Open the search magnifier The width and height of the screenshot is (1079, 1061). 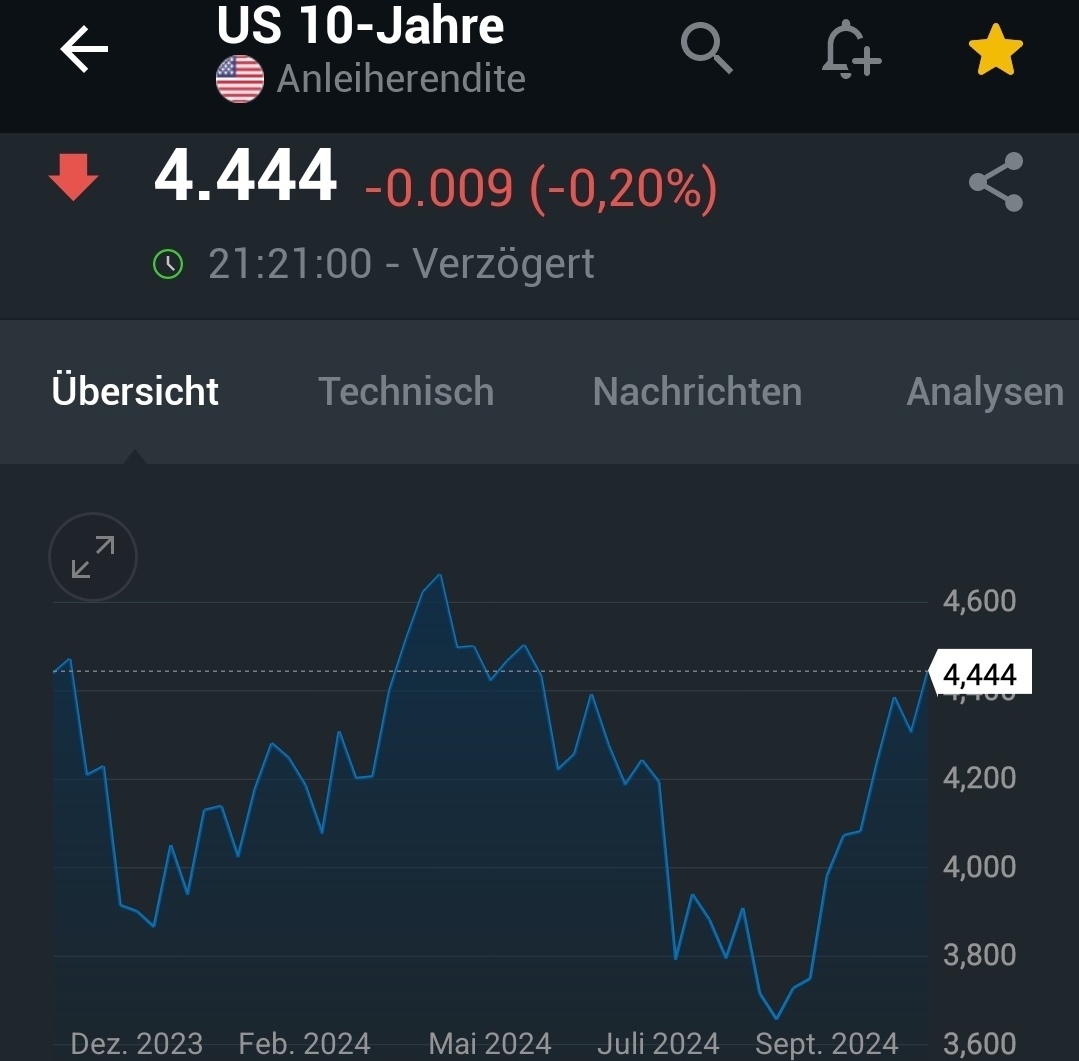click(x=706, y=48)
